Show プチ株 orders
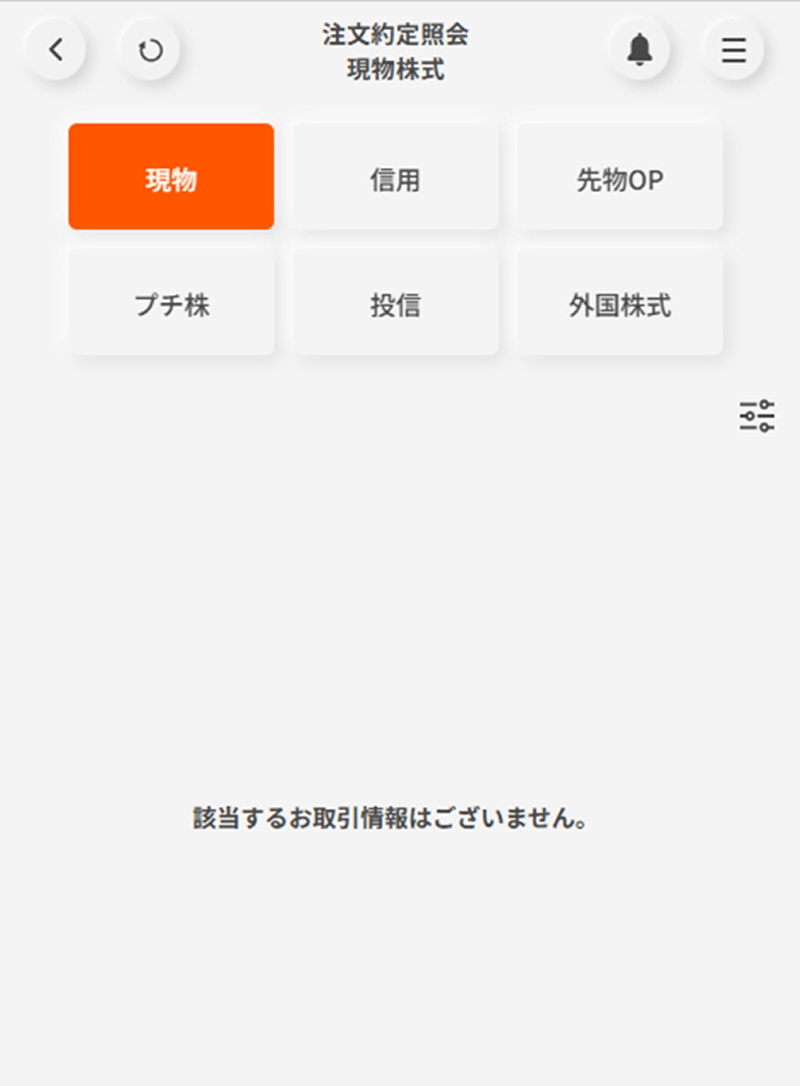Viewport: 800px width, 1086px height. point(171,304)
